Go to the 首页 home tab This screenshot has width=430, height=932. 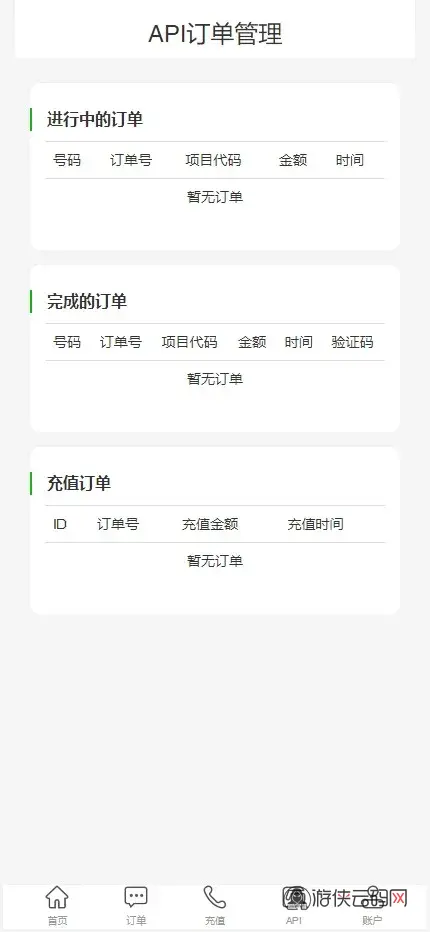(57, 905)
